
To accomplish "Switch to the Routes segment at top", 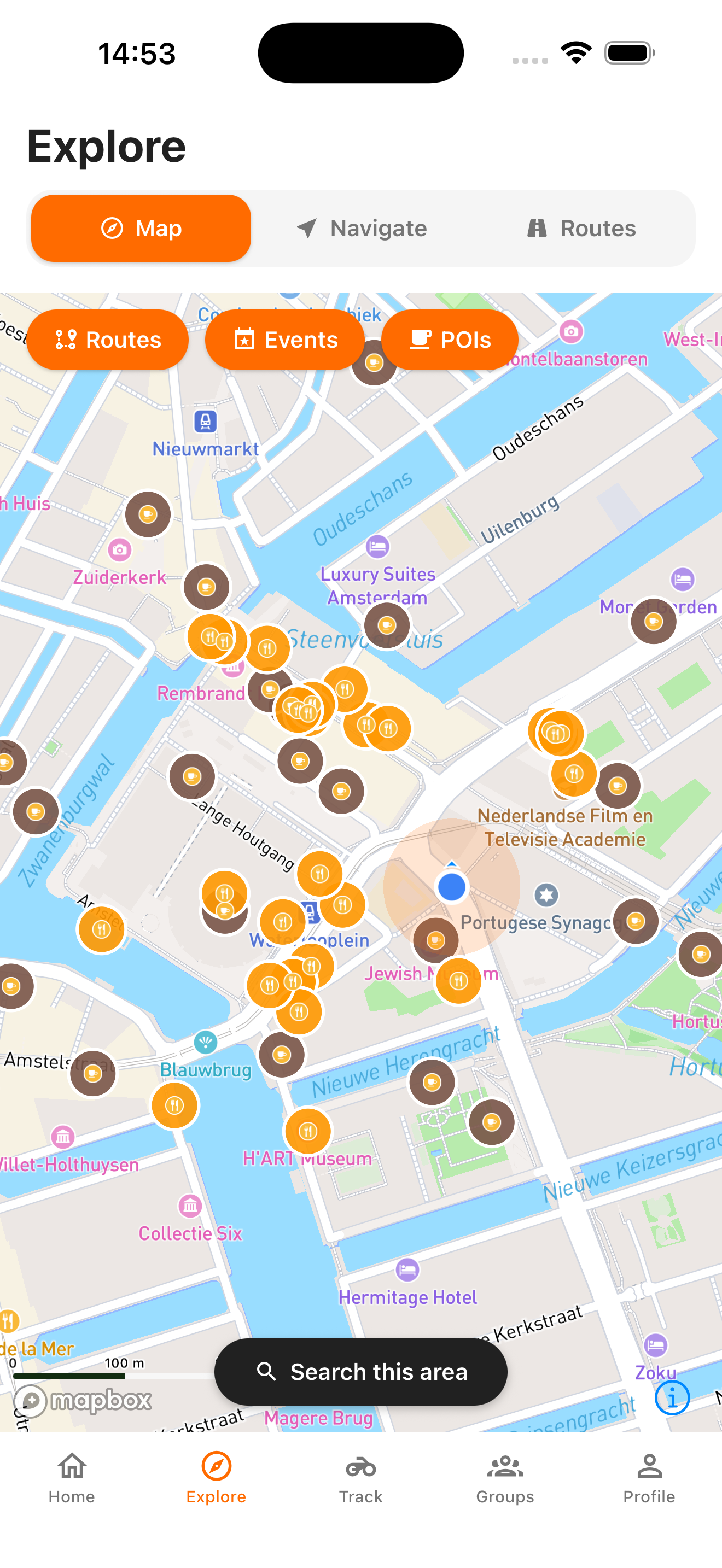I will [581, 229].
